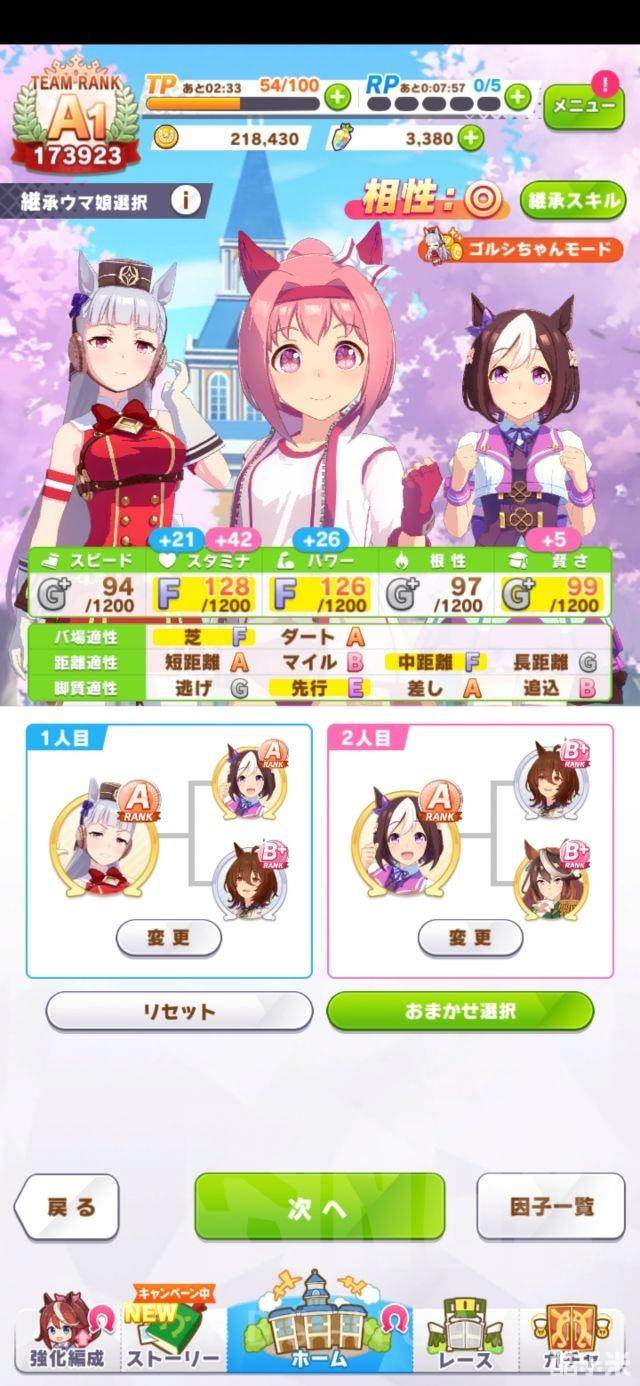Change the 1人目 inheritance character

click(168, 938)
